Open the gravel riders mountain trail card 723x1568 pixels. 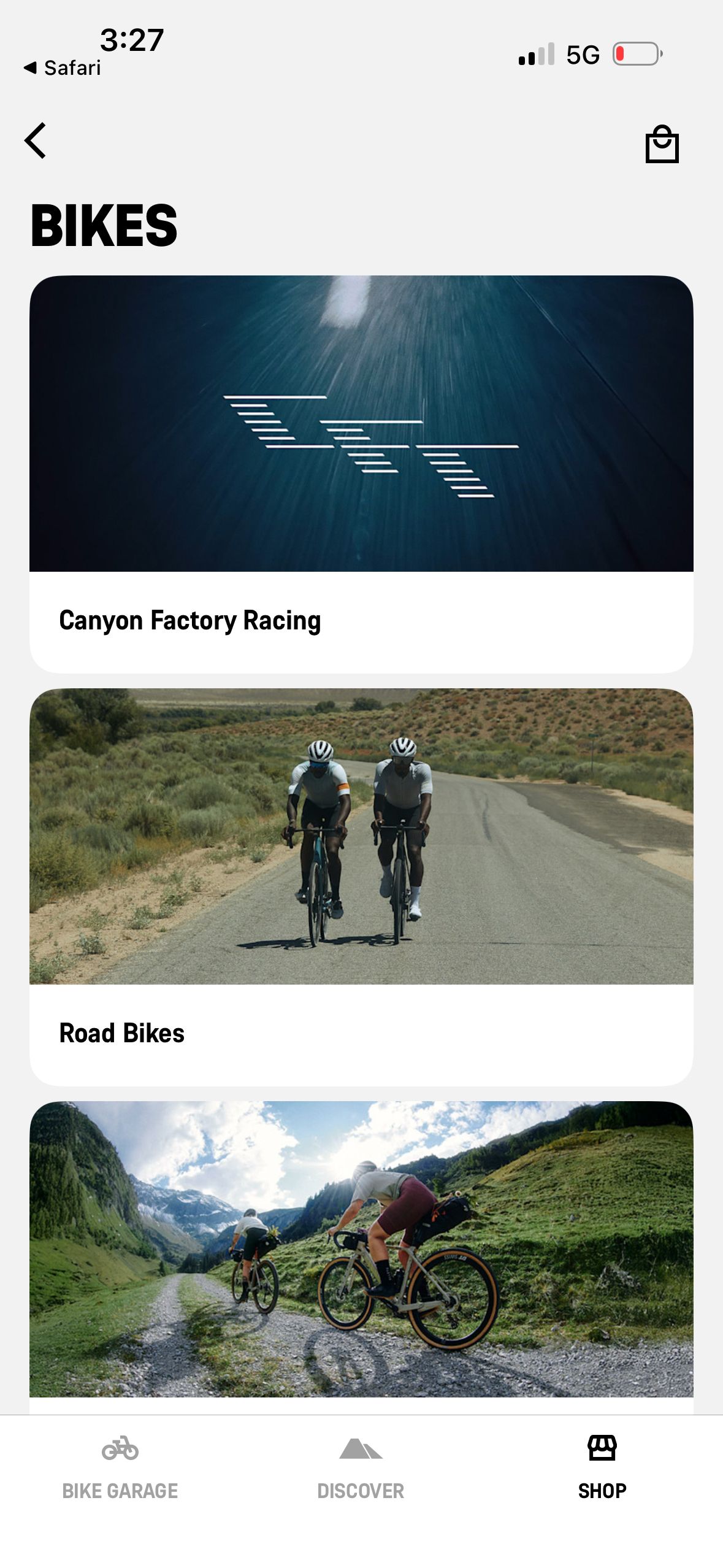[x=361, y=1251]
